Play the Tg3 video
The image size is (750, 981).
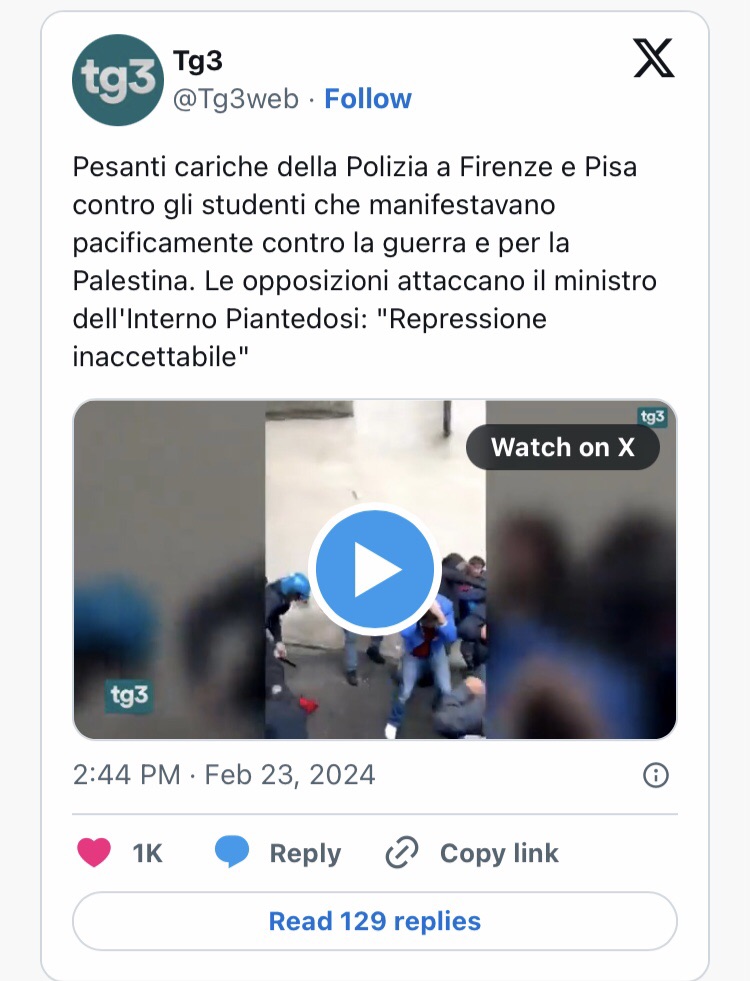pos(374,570)
